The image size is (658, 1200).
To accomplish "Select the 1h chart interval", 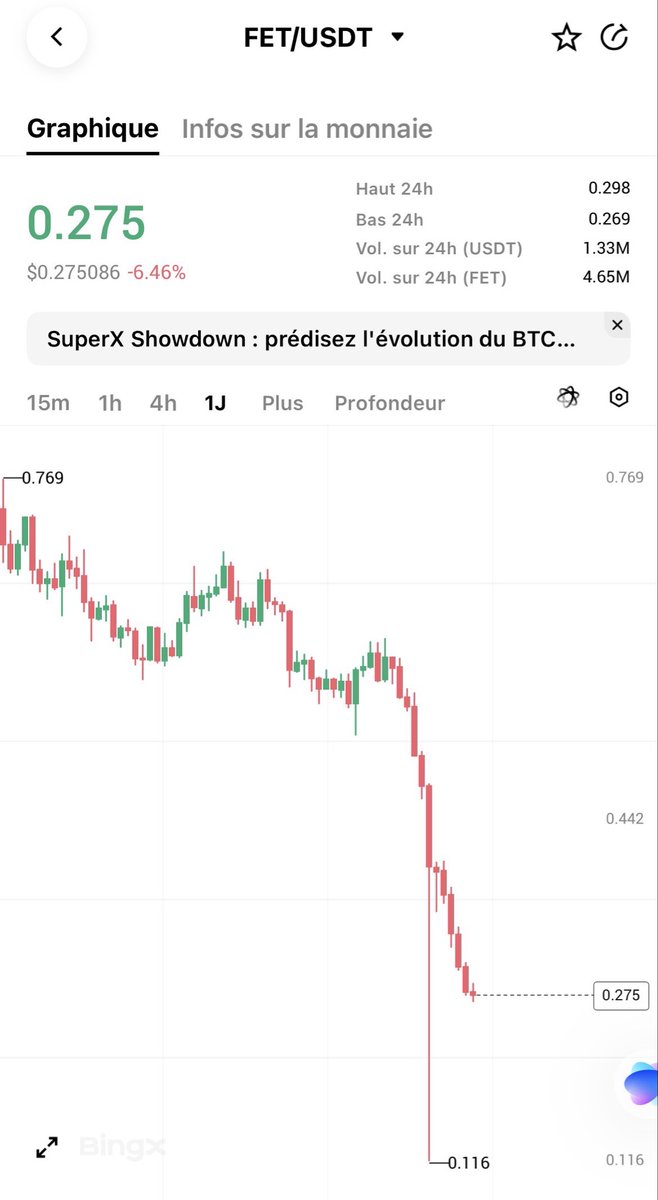I will pyautogui.click(x=110, y=403).
